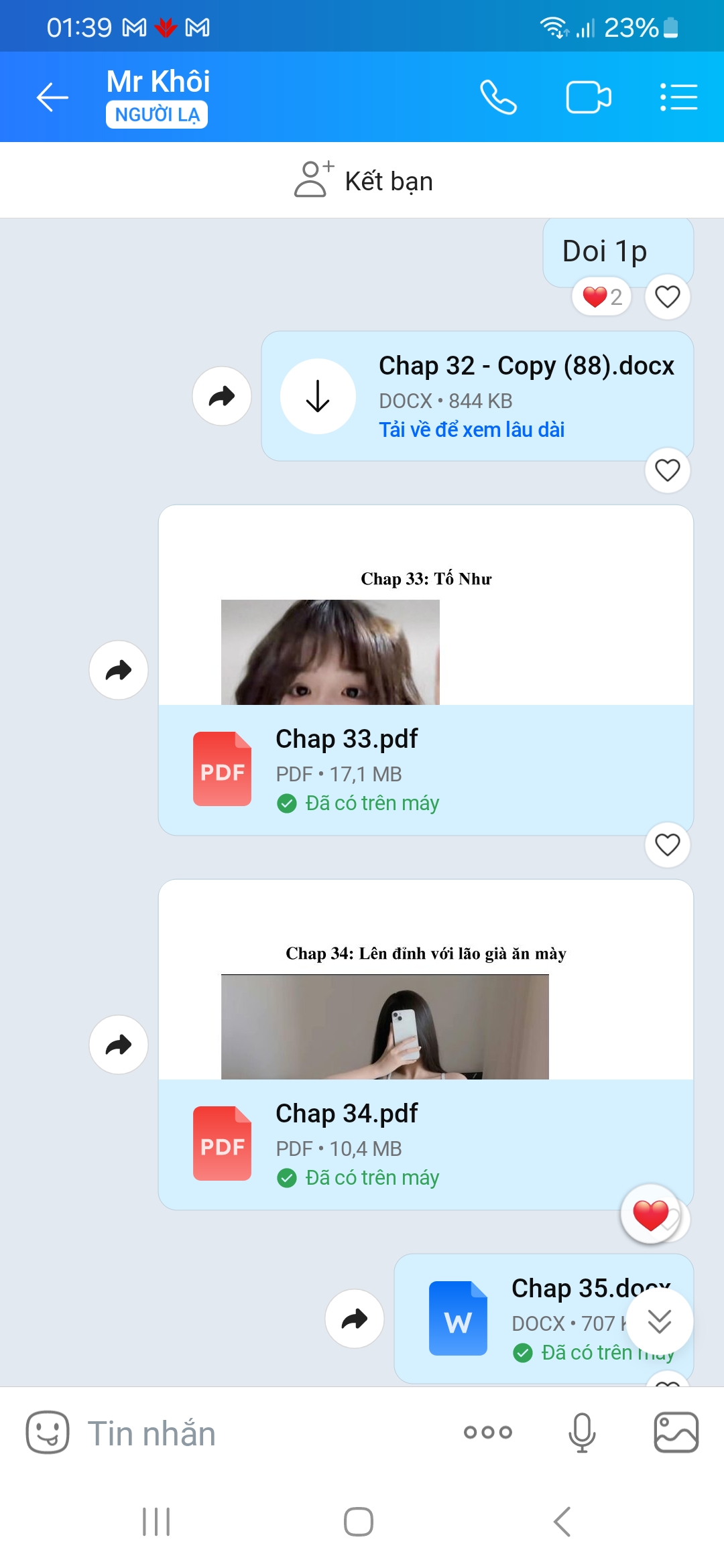Tap Kết bạn to add friend
724x1568 pixels.
click(x=363, y=181)
